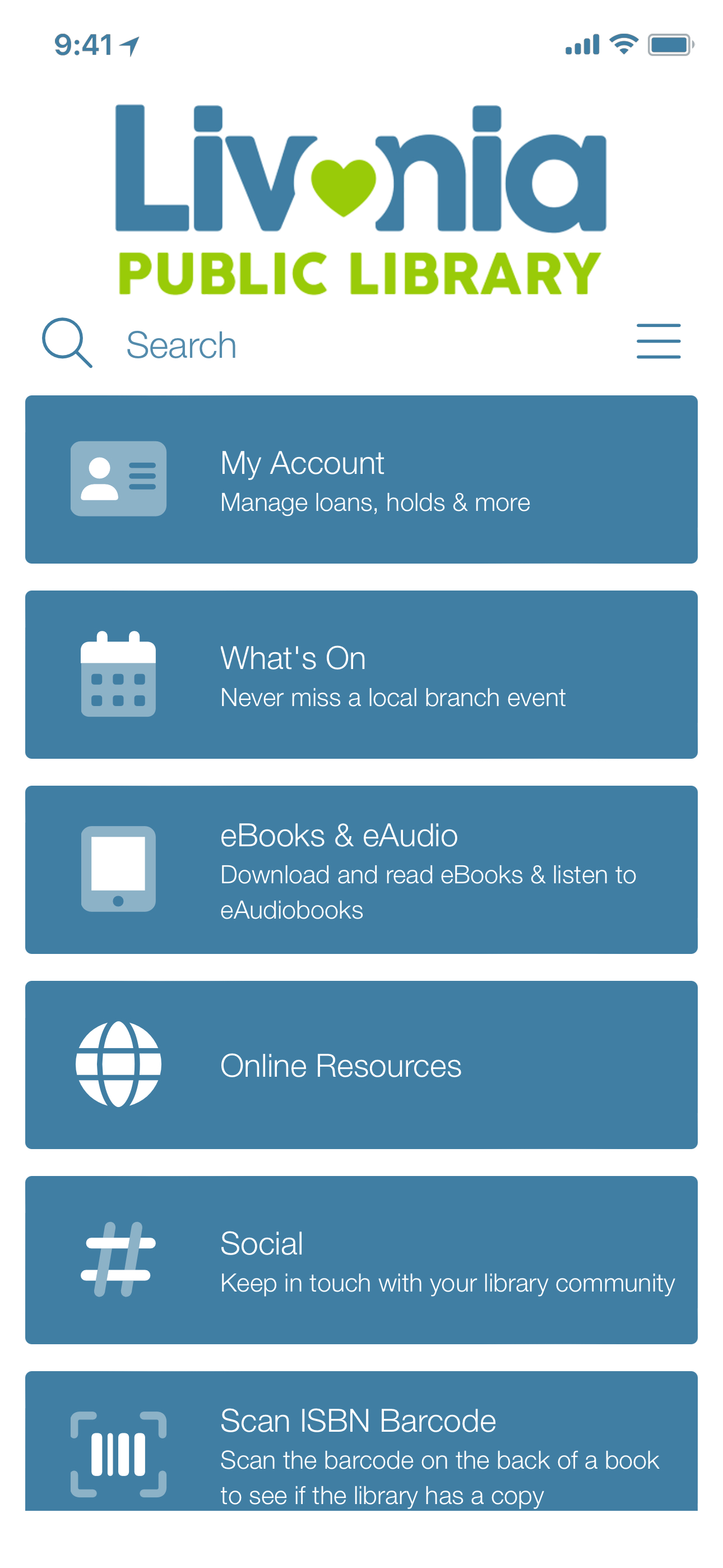
Task: Open My Account
Action: coord(361,479)
